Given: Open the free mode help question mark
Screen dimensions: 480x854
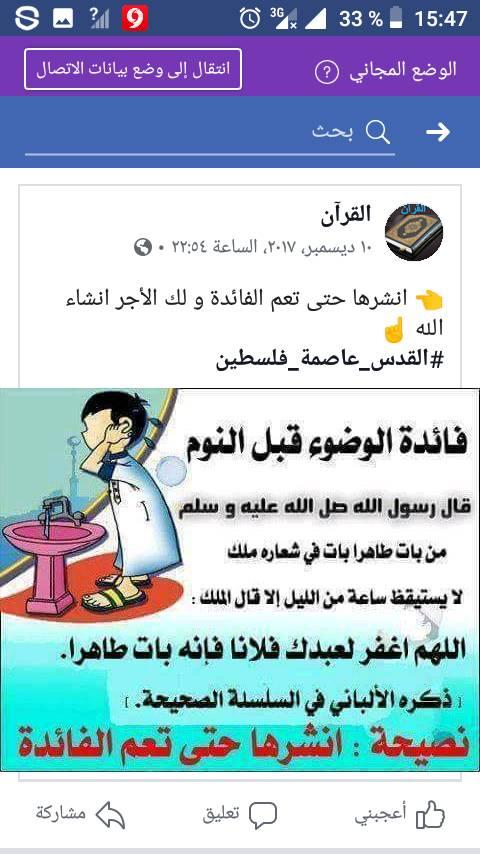Looking at the screenshot, I should [327, 71].
